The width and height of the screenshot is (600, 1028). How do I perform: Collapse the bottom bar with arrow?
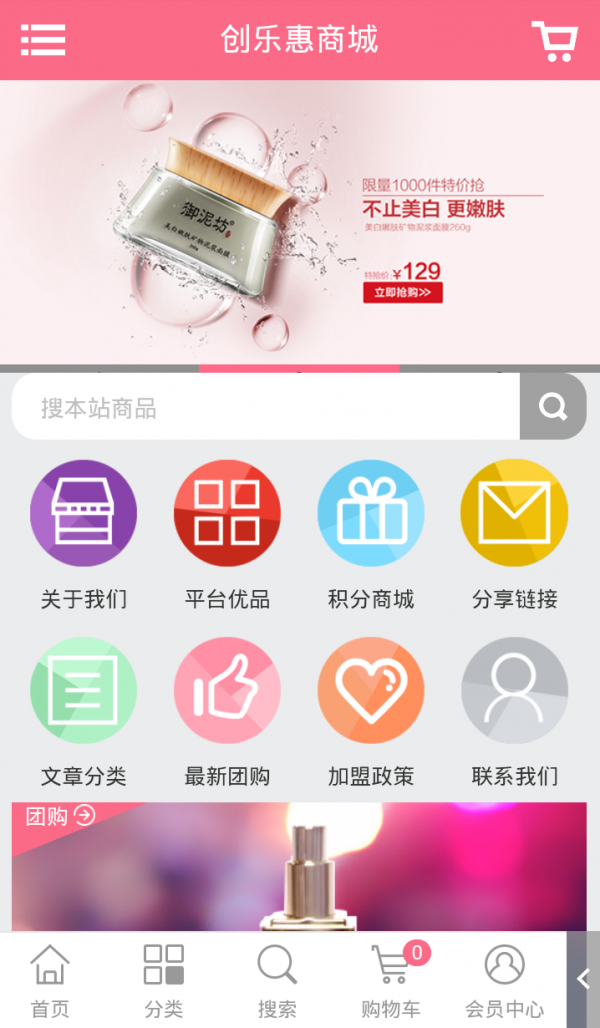(584, 980)
